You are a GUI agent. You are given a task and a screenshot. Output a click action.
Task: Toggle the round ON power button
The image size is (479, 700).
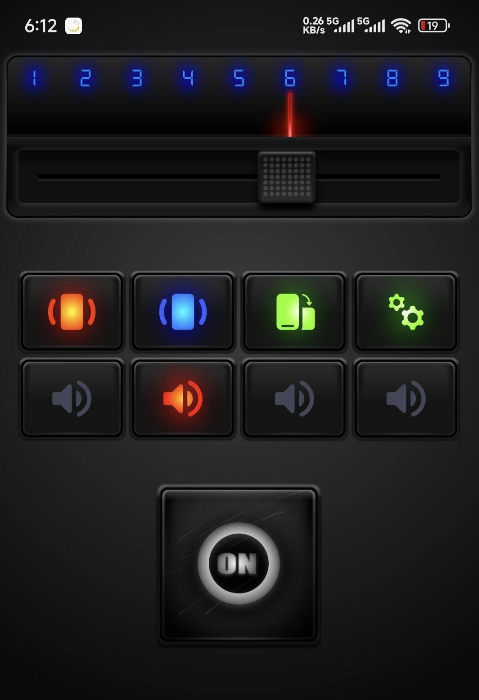[x=239, y=564]
